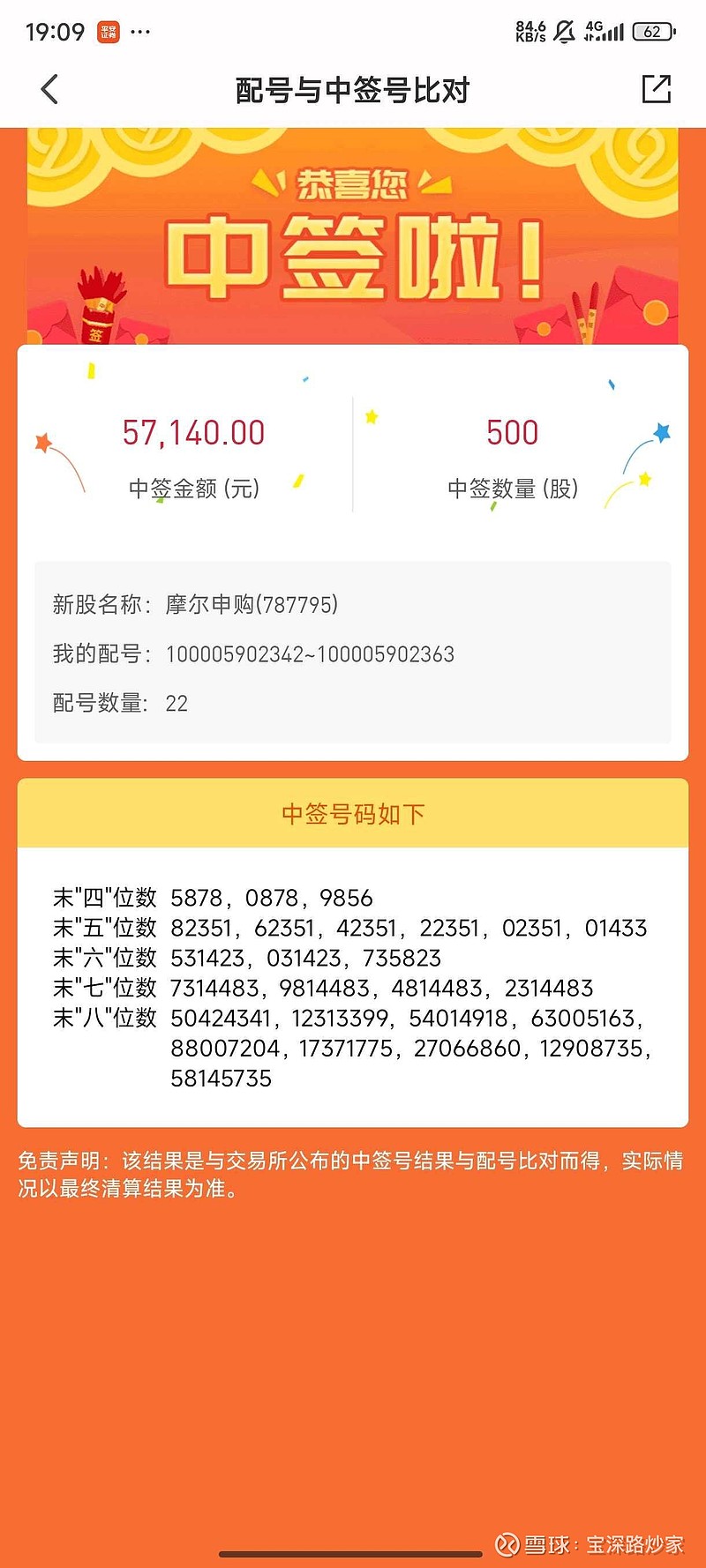Tap the 中签数量 500 shares value
Viewport: 706px width, 1568px height.
point(514,432)
